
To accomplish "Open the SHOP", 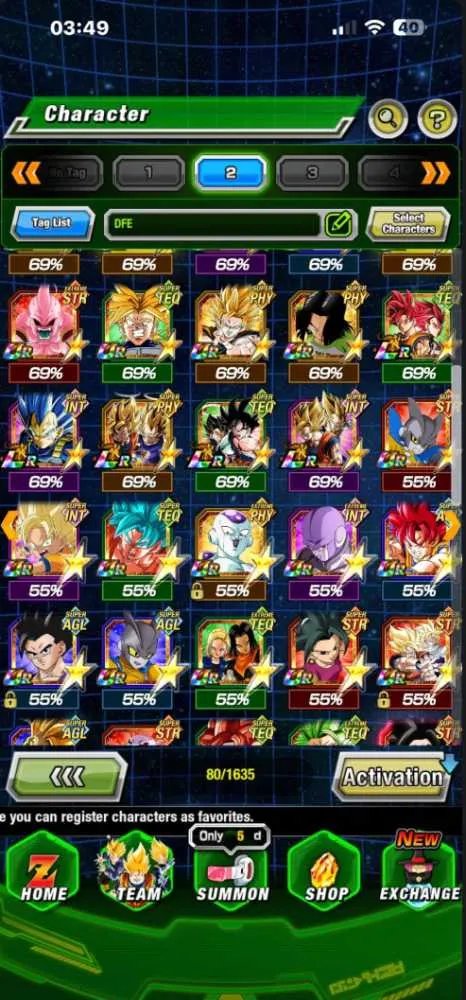I will tap(325, 872).
